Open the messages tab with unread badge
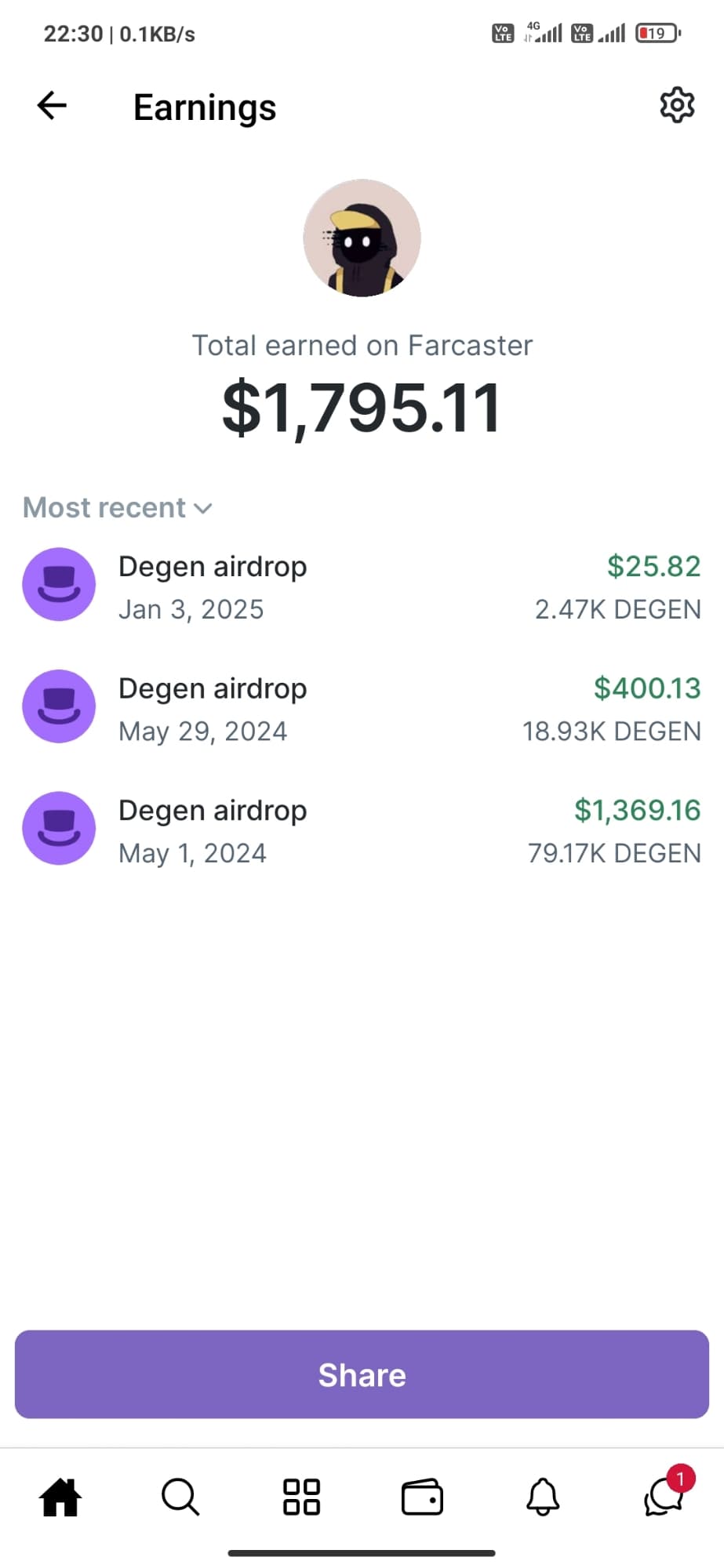 tap(664, 1497)
